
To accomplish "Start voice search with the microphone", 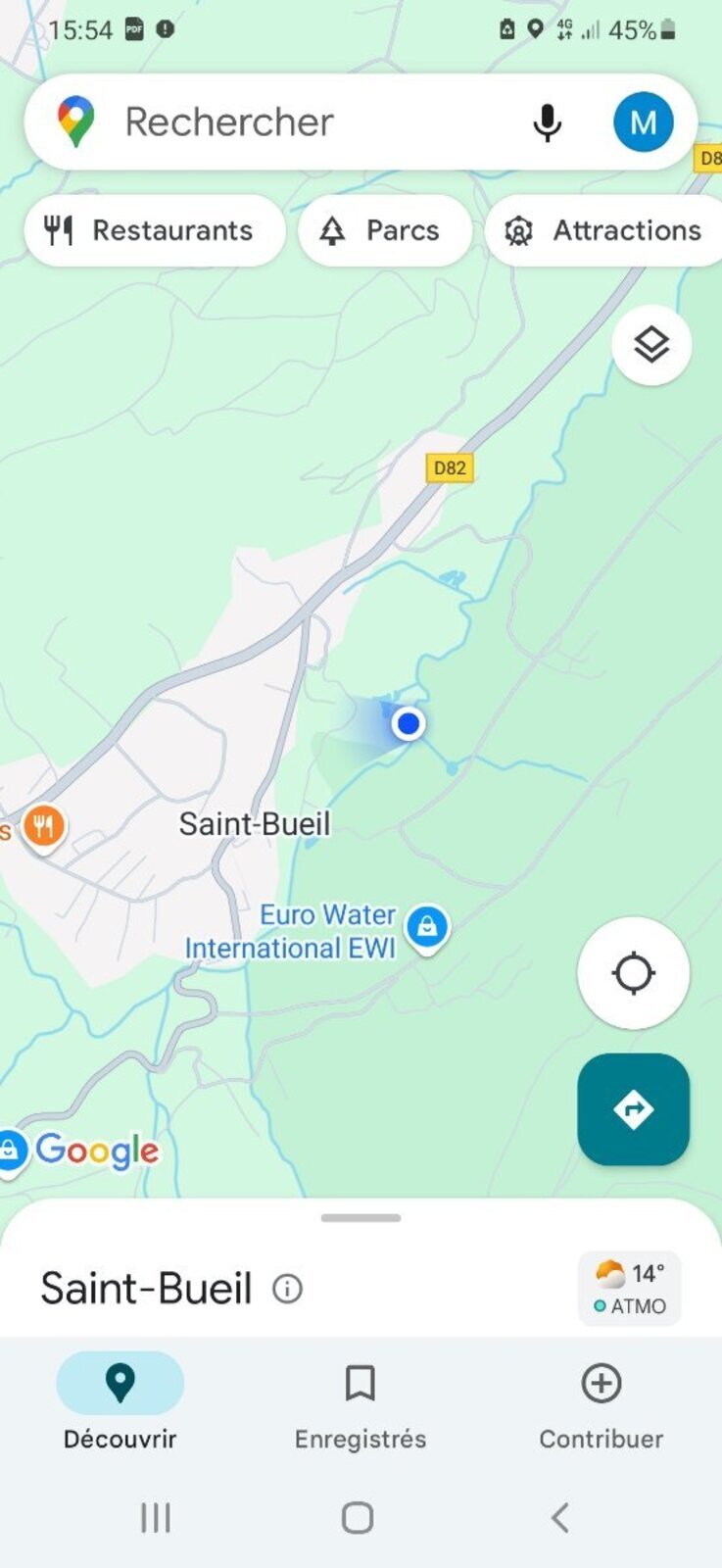I will (x=547, y=122).
